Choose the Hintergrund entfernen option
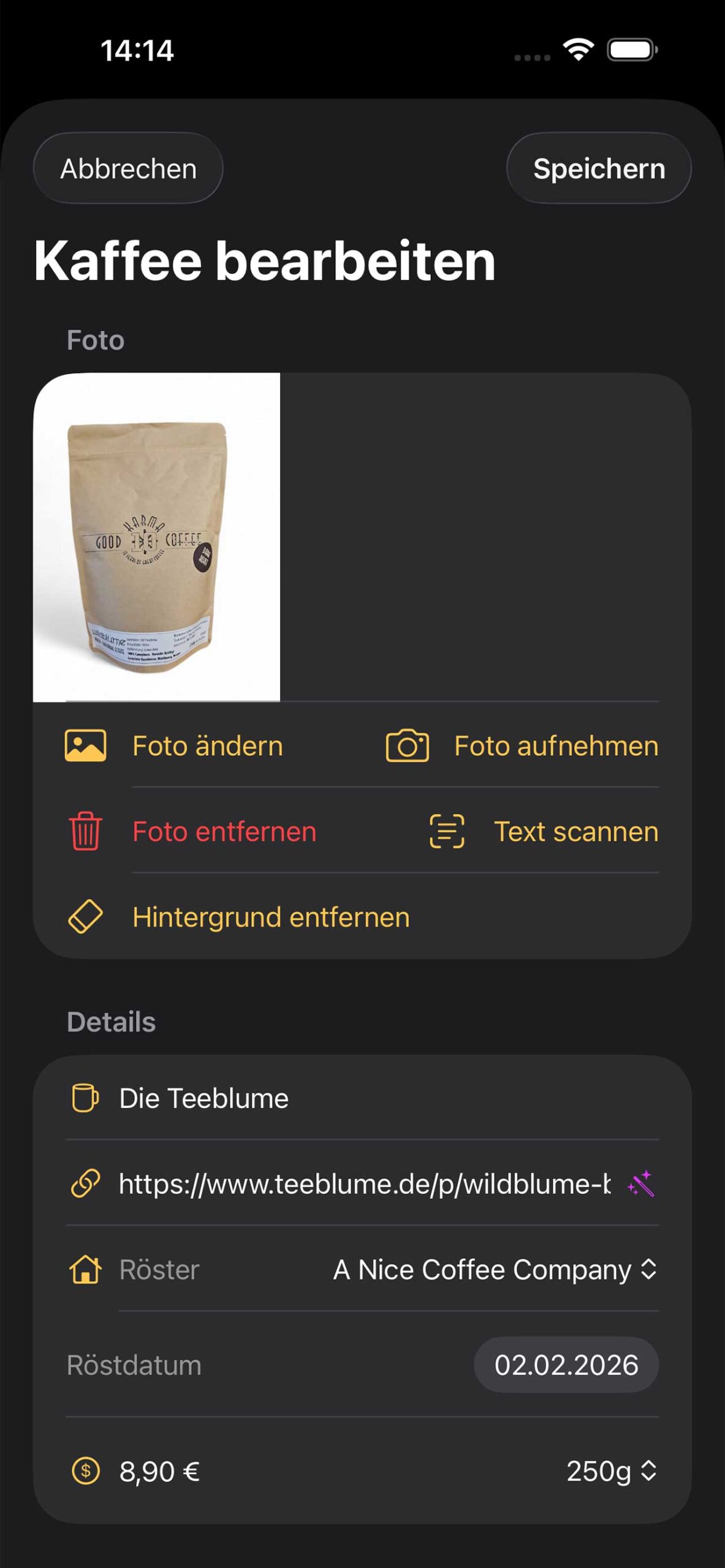 pyautogui.click(x=270, y=916)
